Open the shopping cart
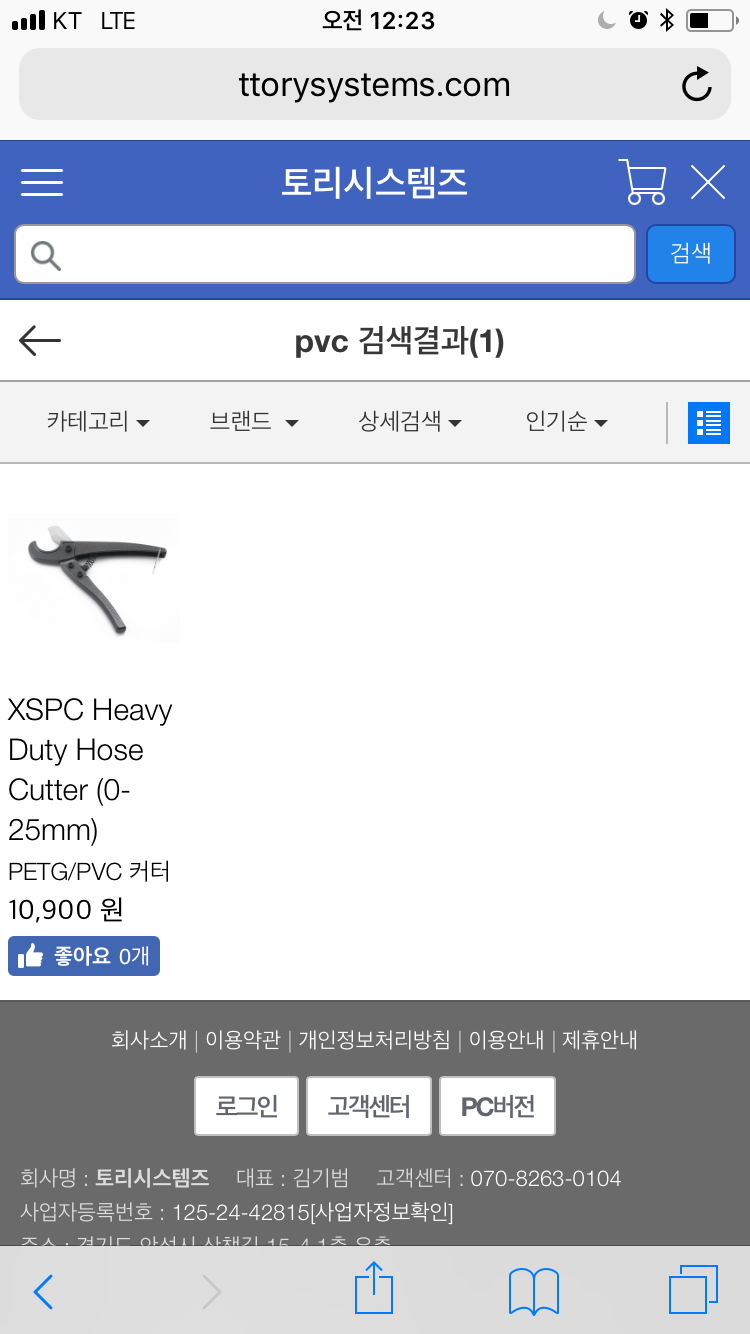The height and width of the screenshot is (1334, 750). [x=642, y=182]
